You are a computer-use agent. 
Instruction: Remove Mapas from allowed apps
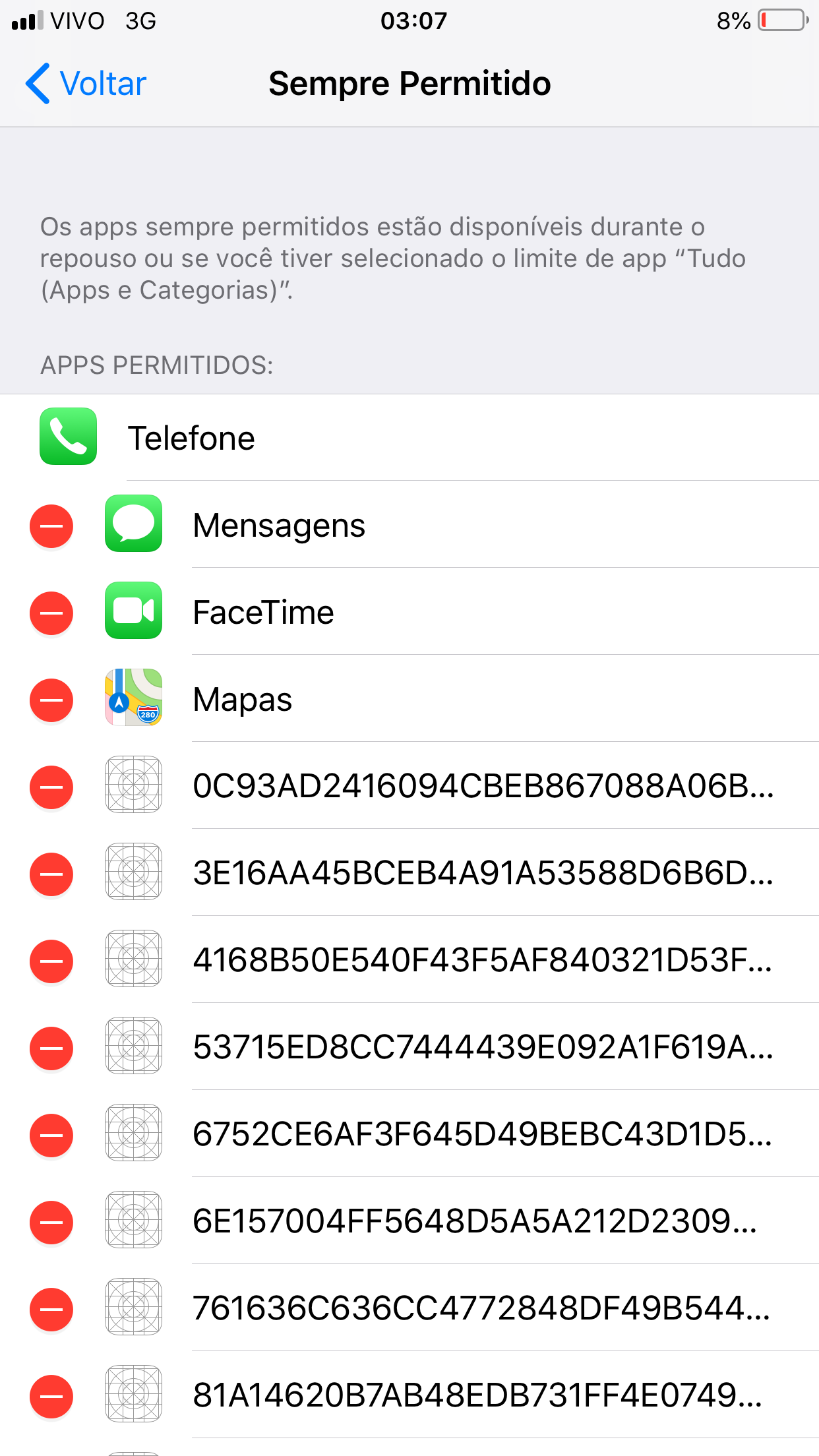51,700
